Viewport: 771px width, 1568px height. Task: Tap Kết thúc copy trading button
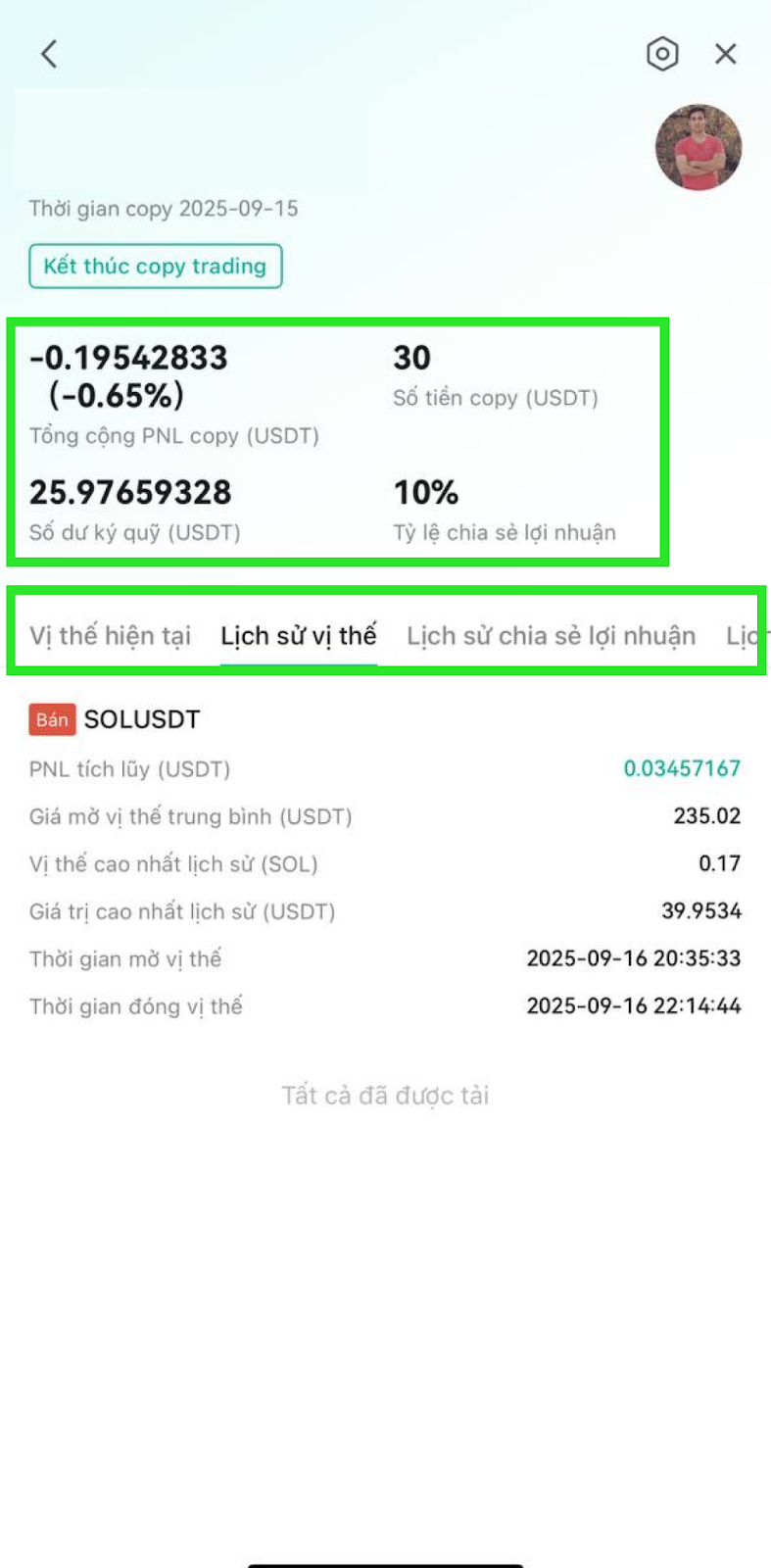tap(156, 267)
